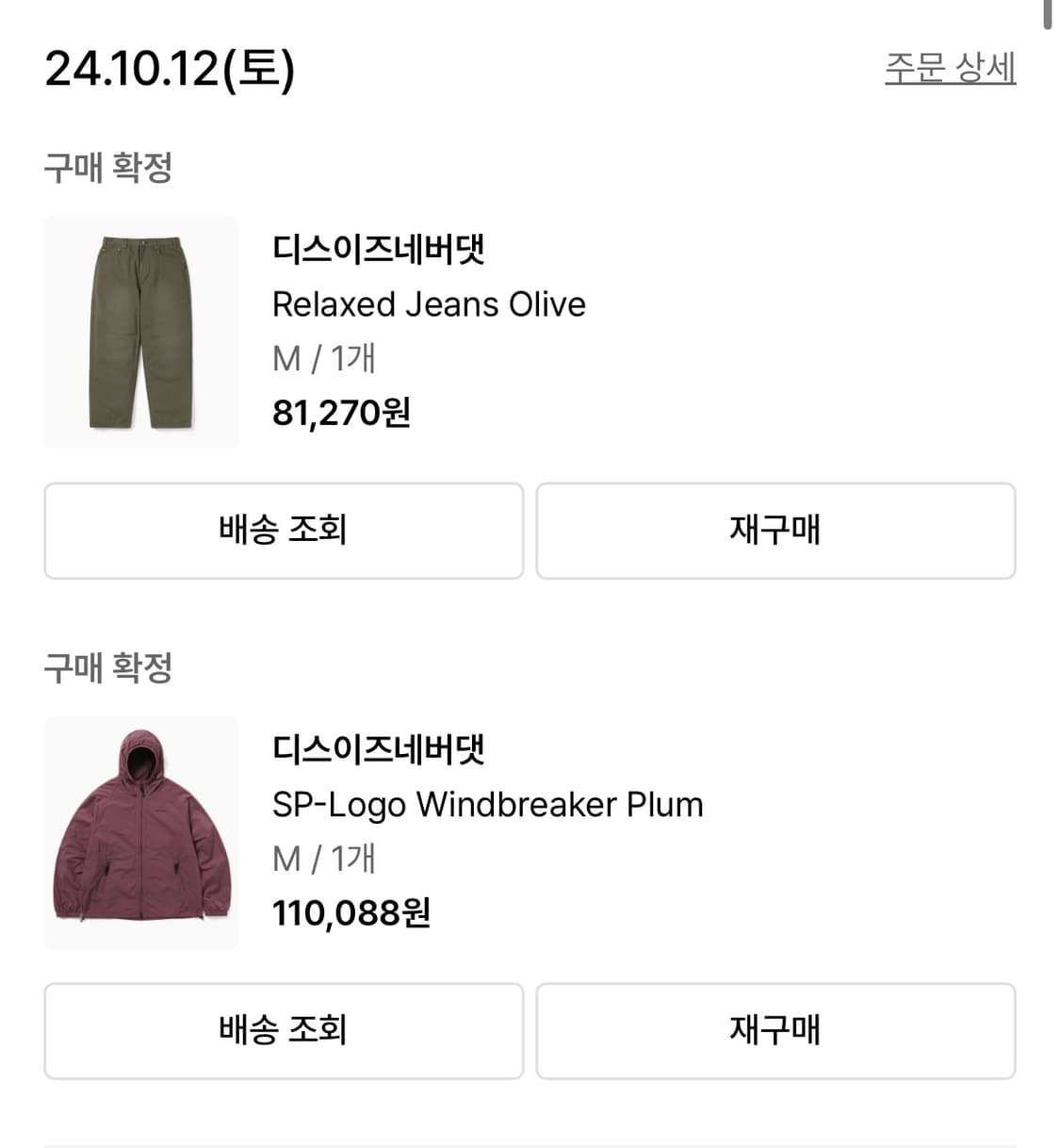Select the 81,270원 jeans price text
This screenshot has width=1060, height=1148.
click(341, 411)
